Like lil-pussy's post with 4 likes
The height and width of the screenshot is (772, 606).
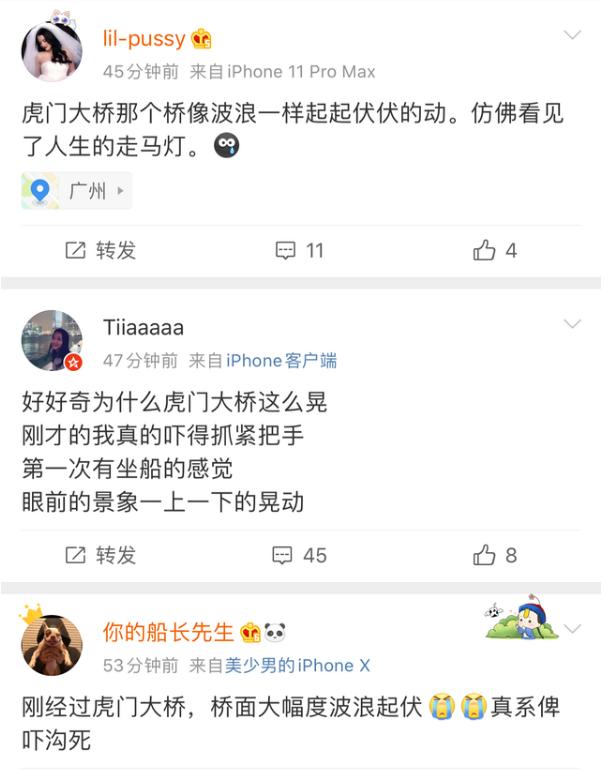pos(495,250)
